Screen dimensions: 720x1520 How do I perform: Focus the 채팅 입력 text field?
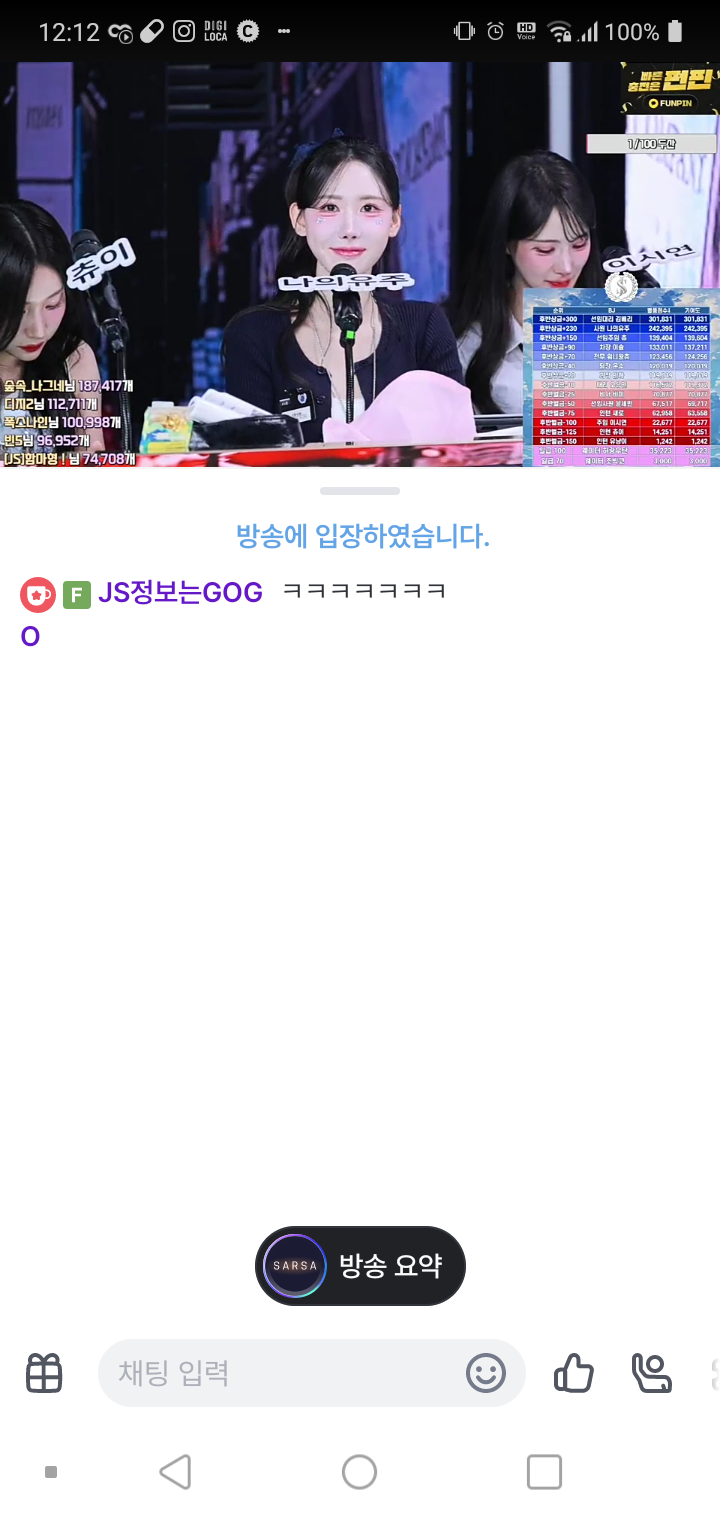tap(280, 1373)
